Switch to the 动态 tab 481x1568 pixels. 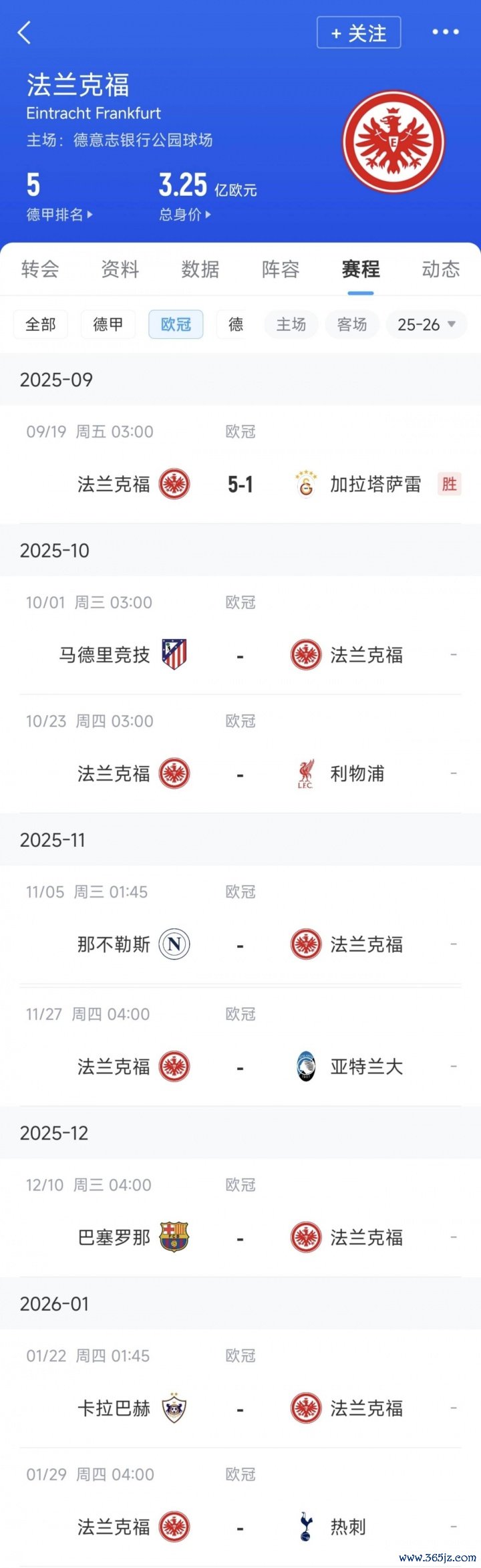point(441,269)
